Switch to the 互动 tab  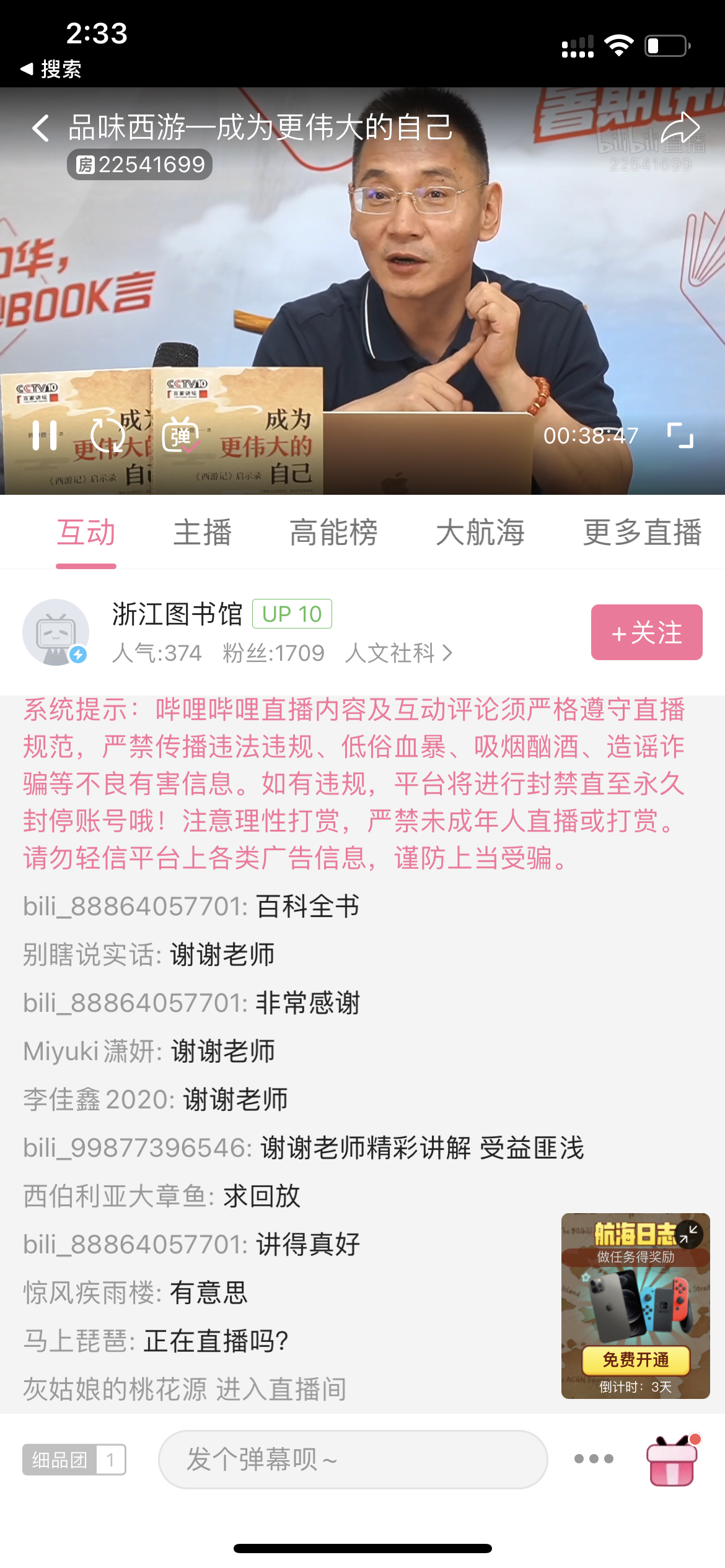pyautogui.click(x=86, y=533)
